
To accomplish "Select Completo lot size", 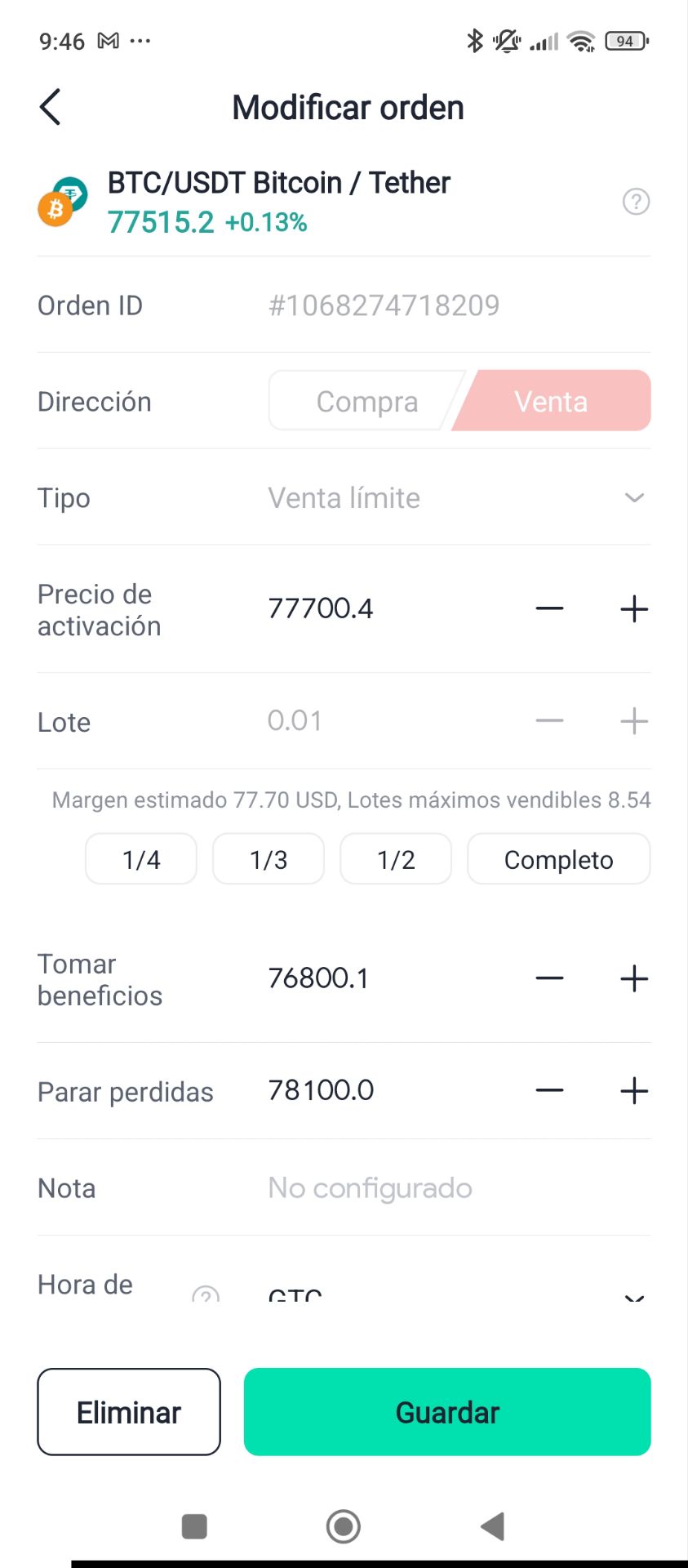I will point(558,859).
